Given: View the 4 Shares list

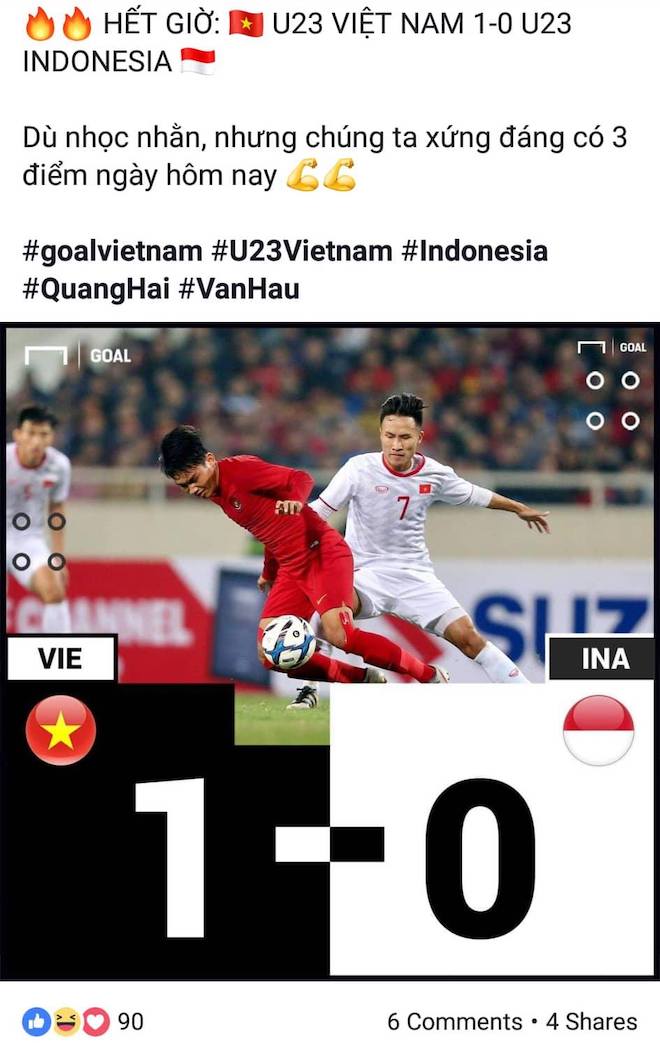Looking at the screenshot, I should click(x=591, y=1021).
